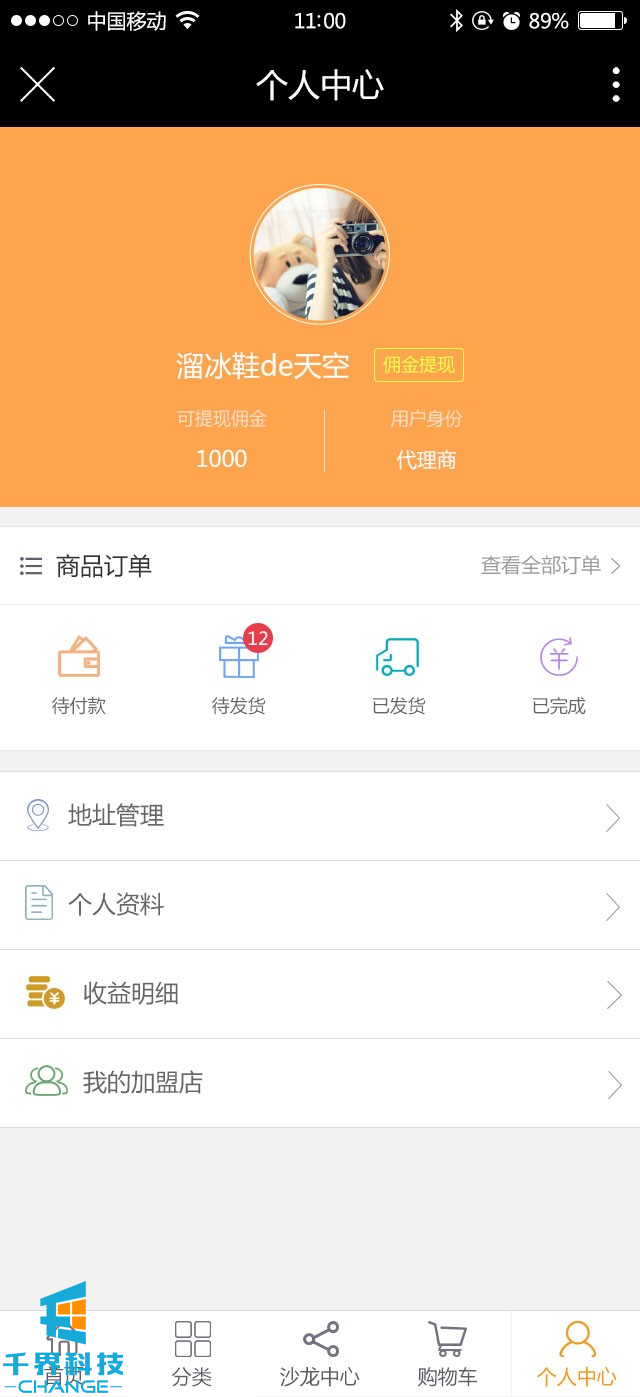Switch to the 购物车 tab
This screenshot has height=1397, width=640.
pos(447,1353)
